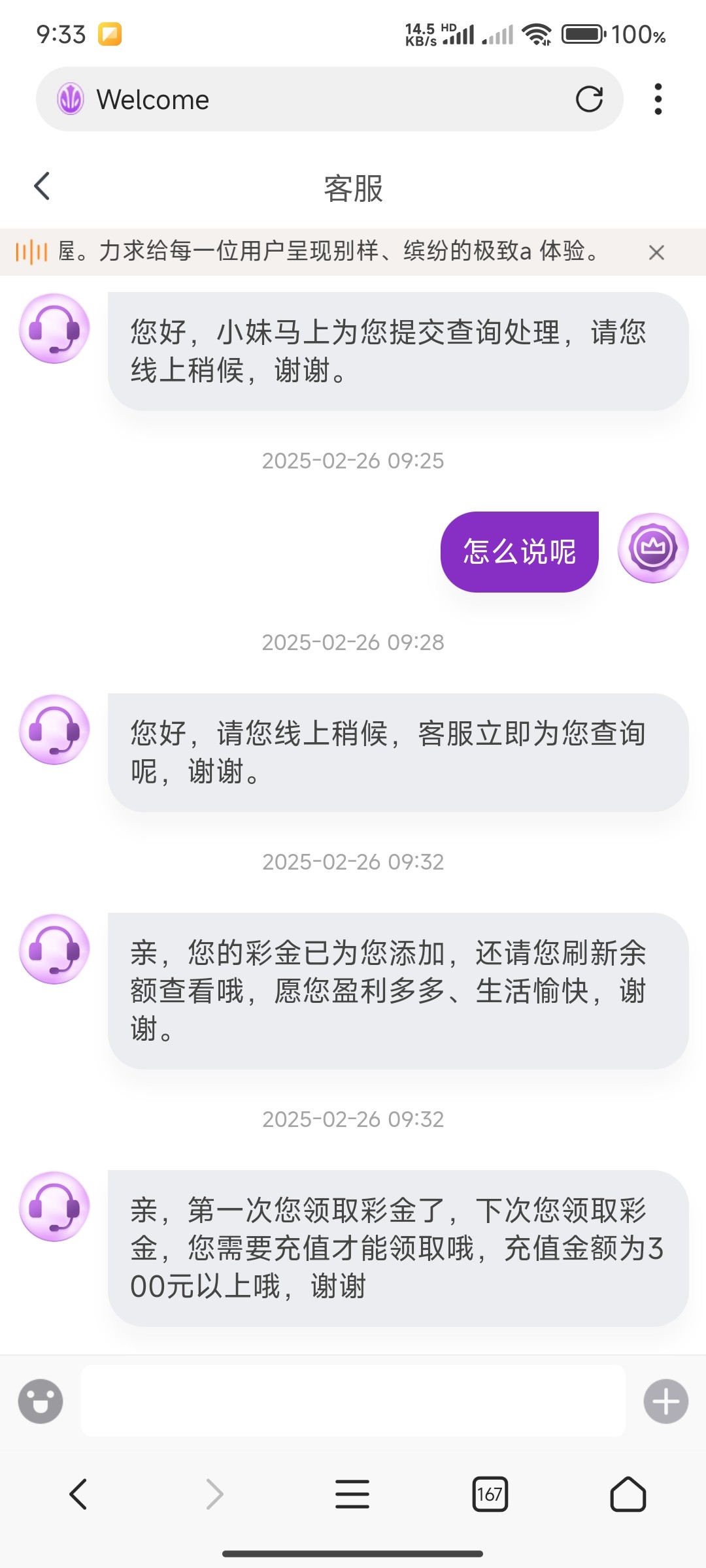Open the browser hamburger menu

pos(352,1494)
